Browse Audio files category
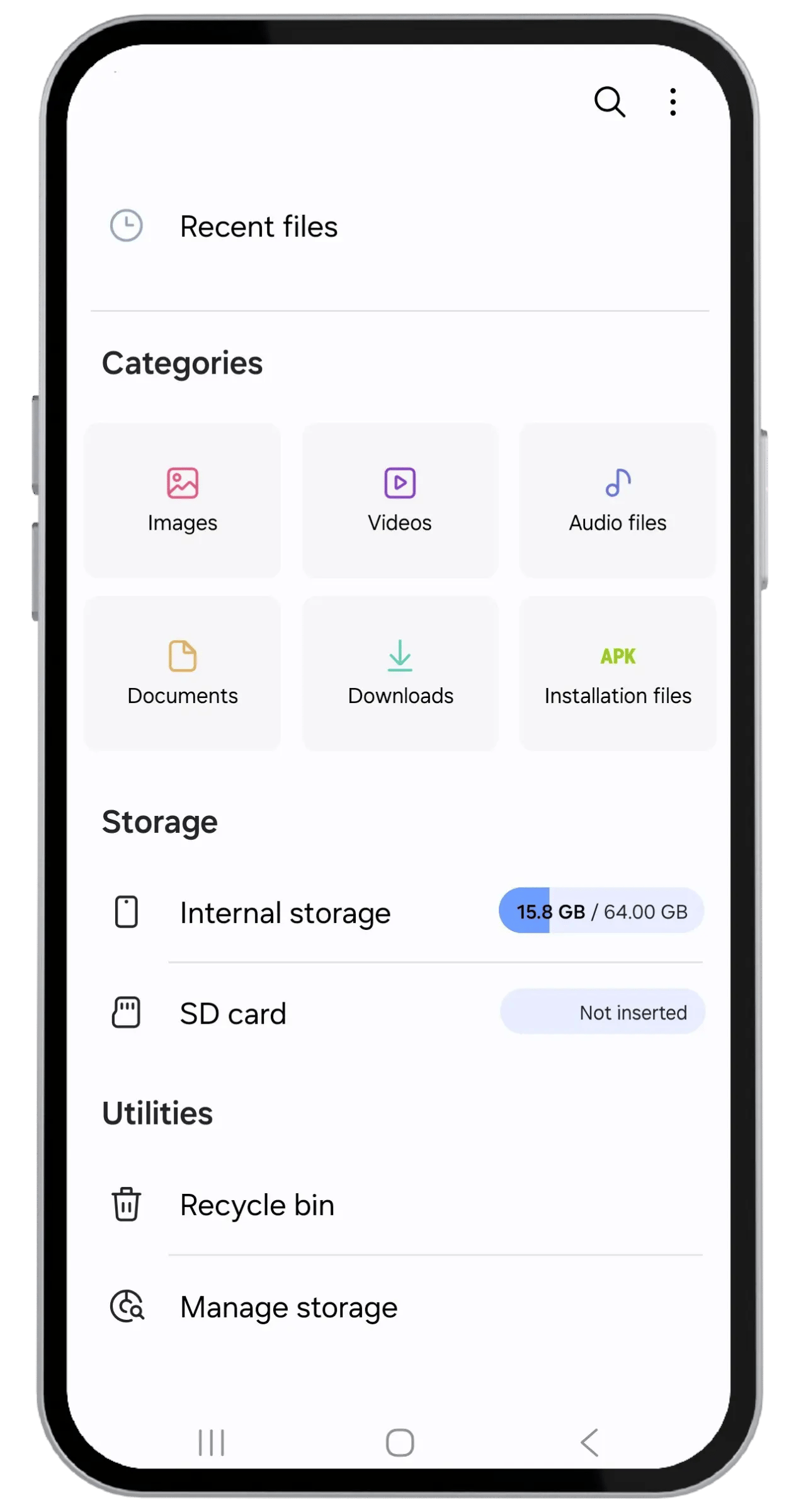 point(618,500)
